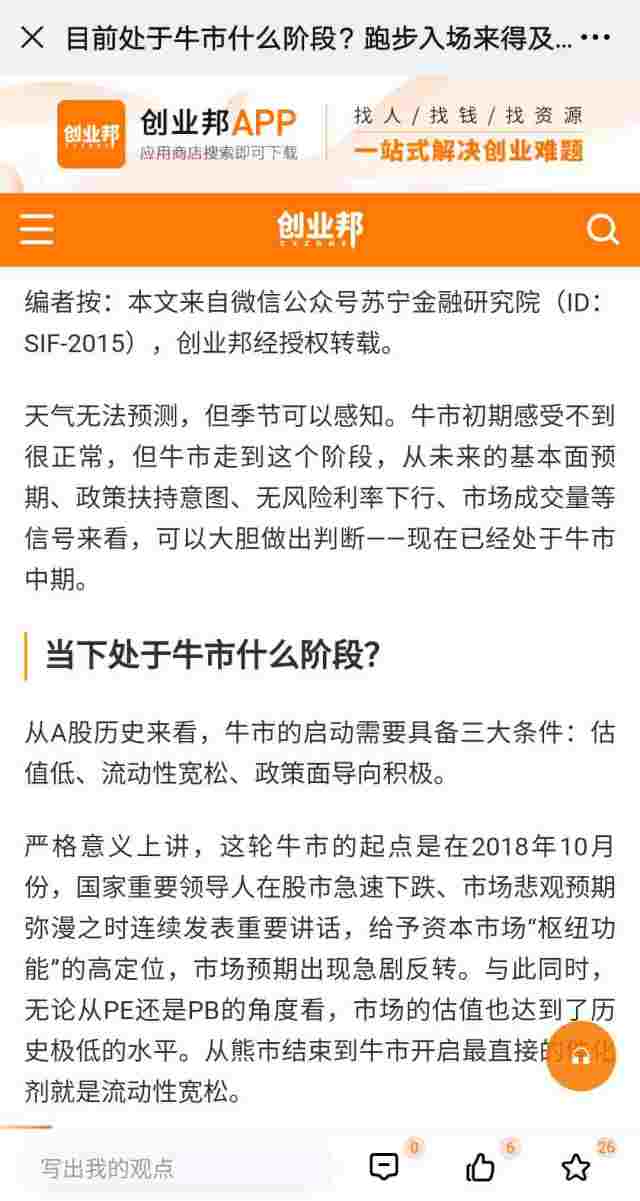
Task: Open the three-dot overflow menu
Action: pos(595,39)
